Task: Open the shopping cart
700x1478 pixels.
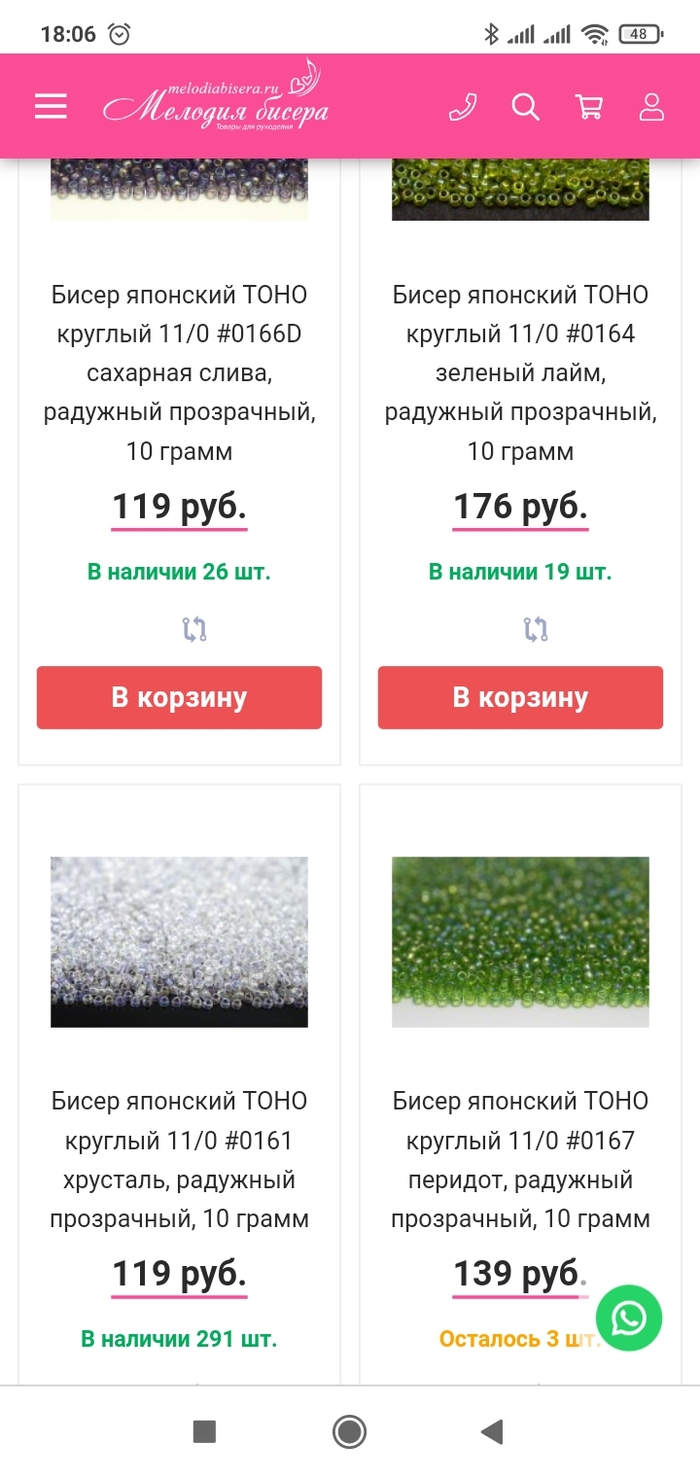Action: tap(589, 107)
